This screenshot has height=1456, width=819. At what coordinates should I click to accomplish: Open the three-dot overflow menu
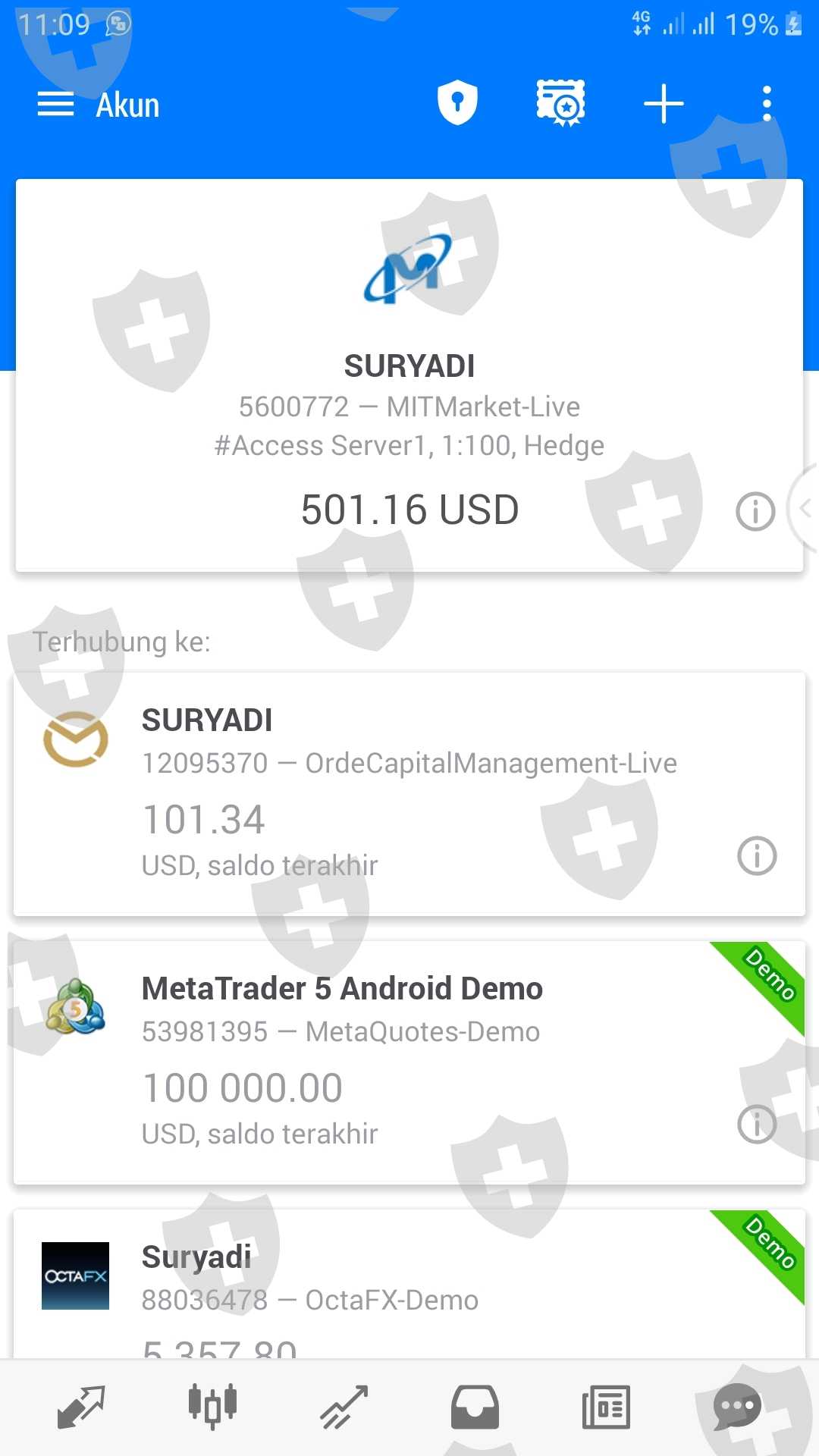(767, 104)
